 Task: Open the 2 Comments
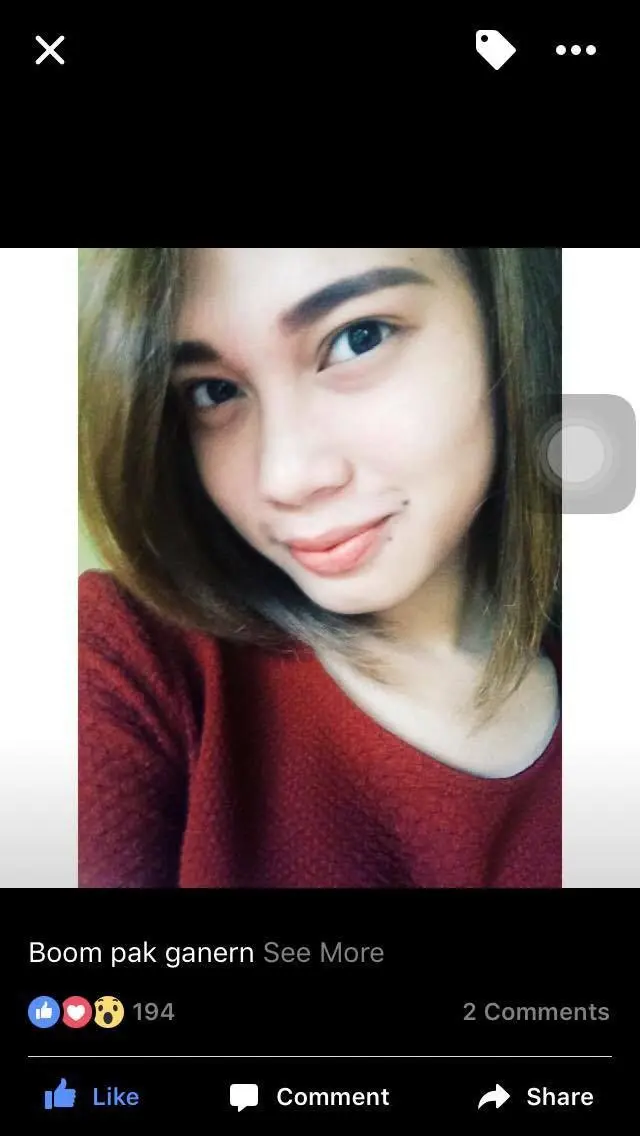pos(536,1012)
